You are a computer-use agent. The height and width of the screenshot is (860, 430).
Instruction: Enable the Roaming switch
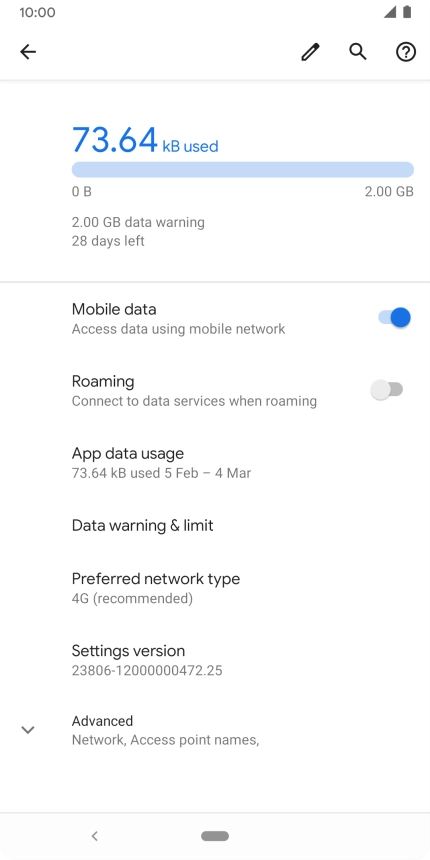(387, 390)
